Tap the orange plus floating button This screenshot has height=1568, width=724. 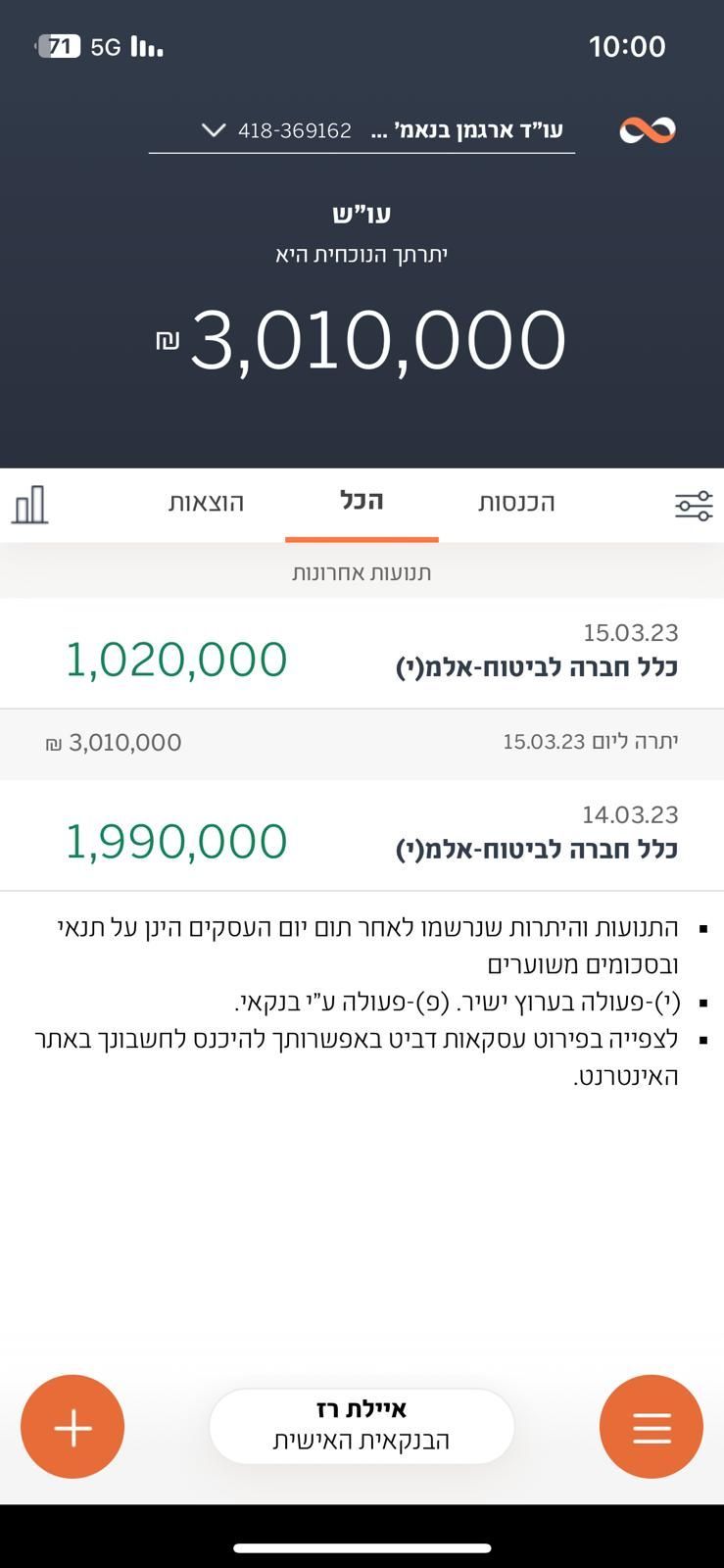(x=72, y=1427)
